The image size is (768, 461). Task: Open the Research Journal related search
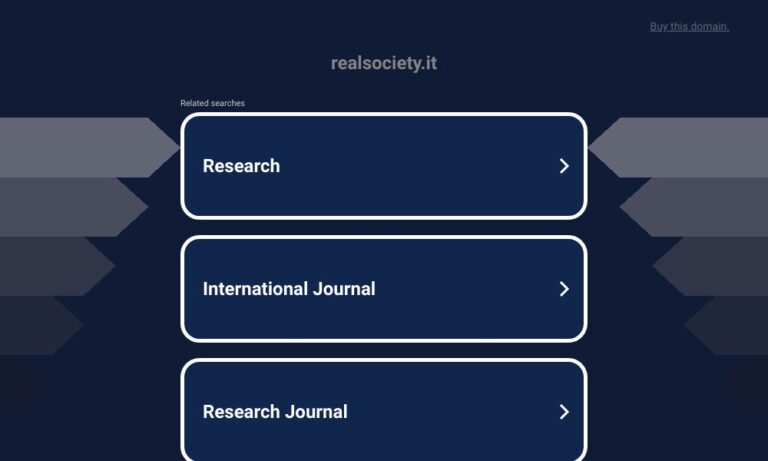tap(383, 411)
